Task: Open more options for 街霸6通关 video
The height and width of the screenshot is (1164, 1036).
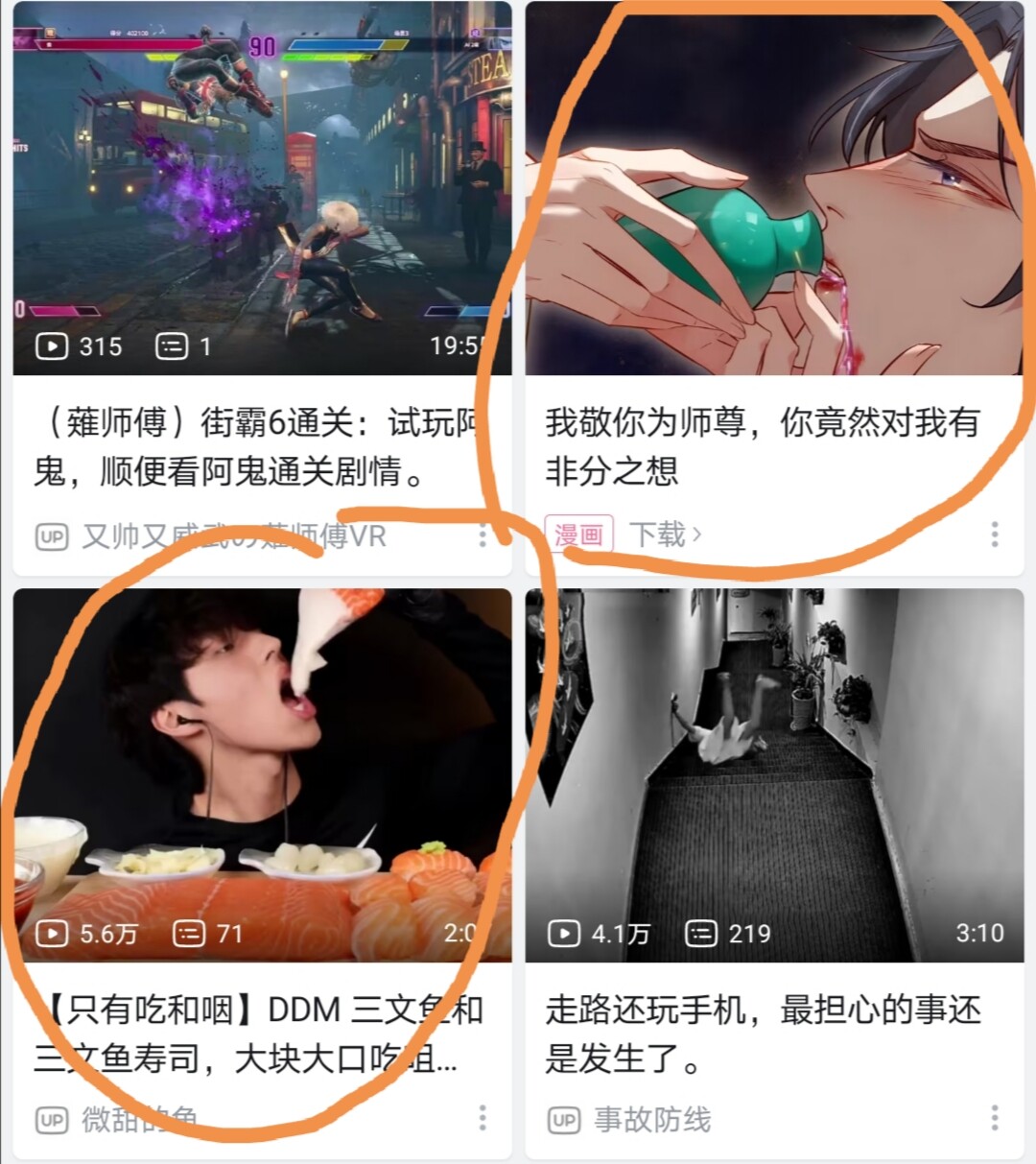Action: [483, 535]
